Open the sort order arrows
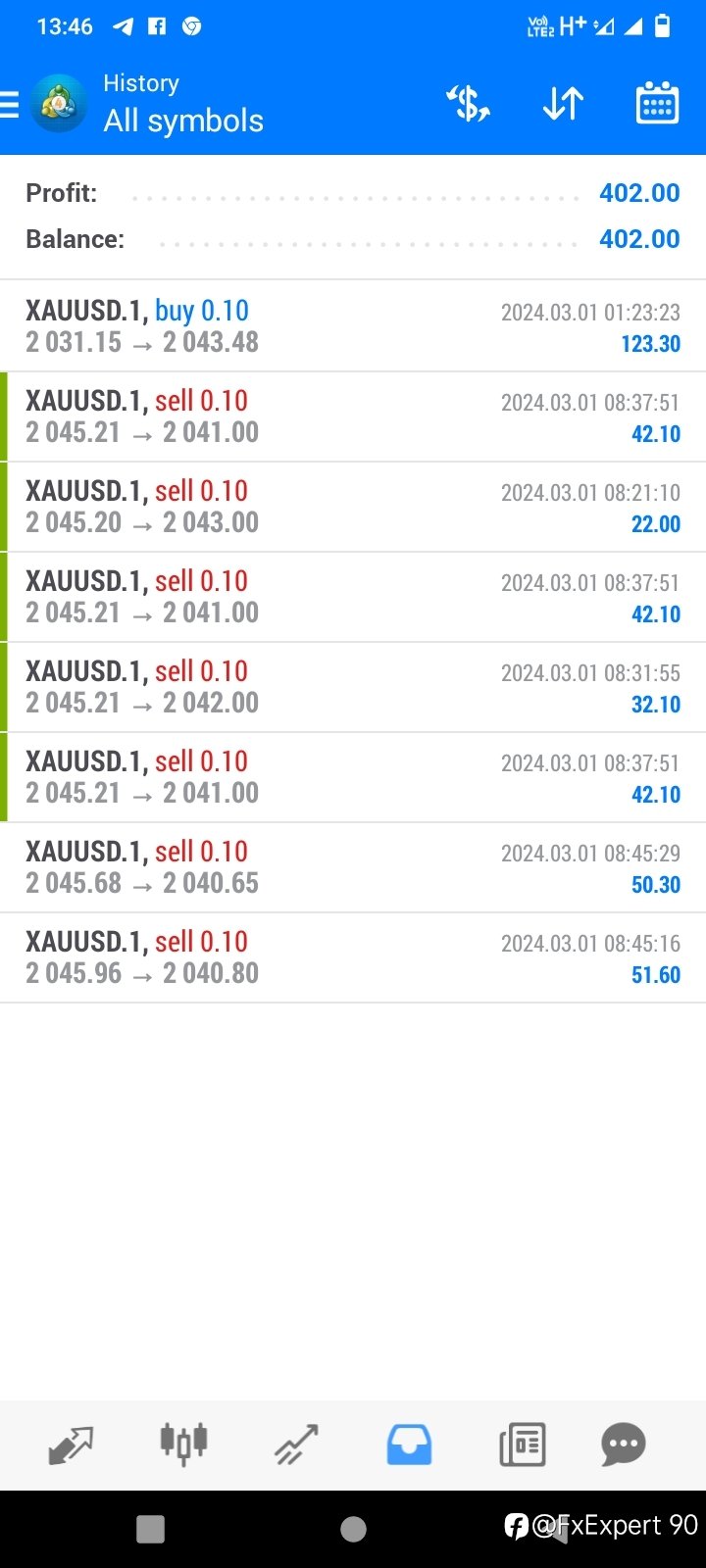Screen dimensions: 706x1568 click(563, 103)
